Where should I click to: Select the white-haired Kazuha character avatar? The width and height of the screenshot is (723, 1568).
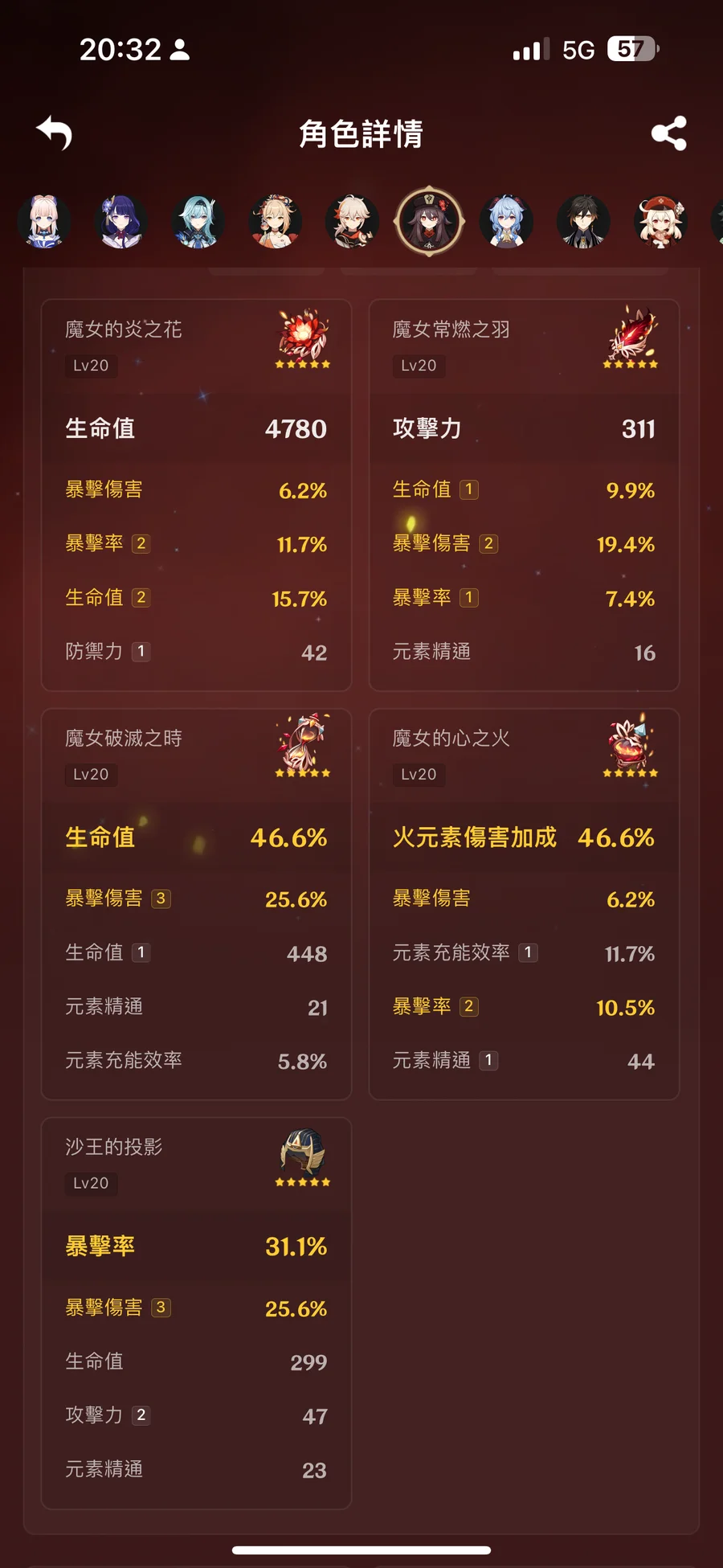tap(353, 221)
